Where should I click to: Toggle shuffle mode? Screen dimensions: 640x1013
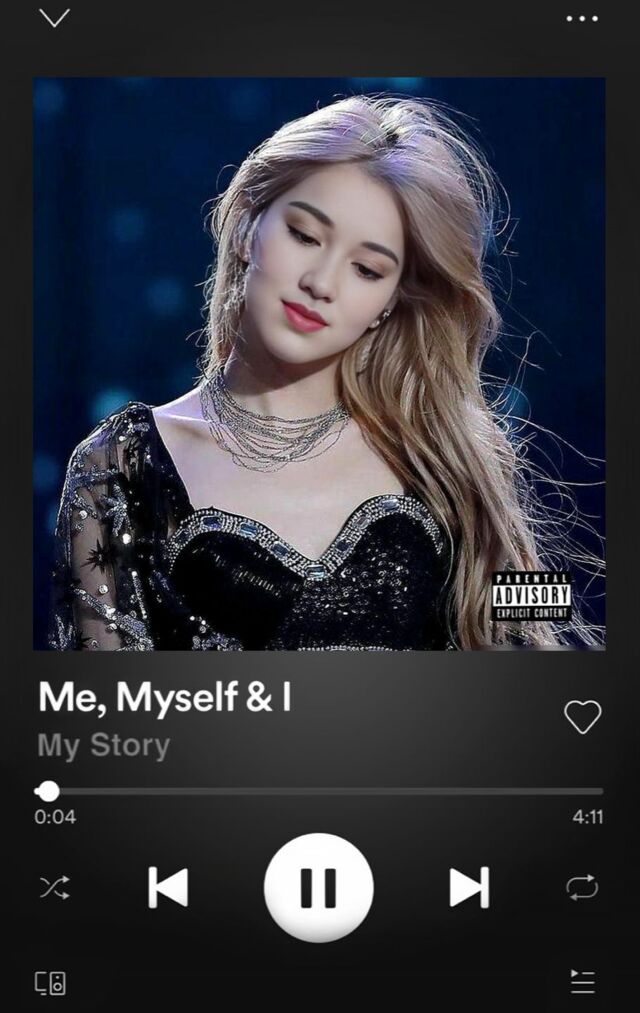coord(54,887)
